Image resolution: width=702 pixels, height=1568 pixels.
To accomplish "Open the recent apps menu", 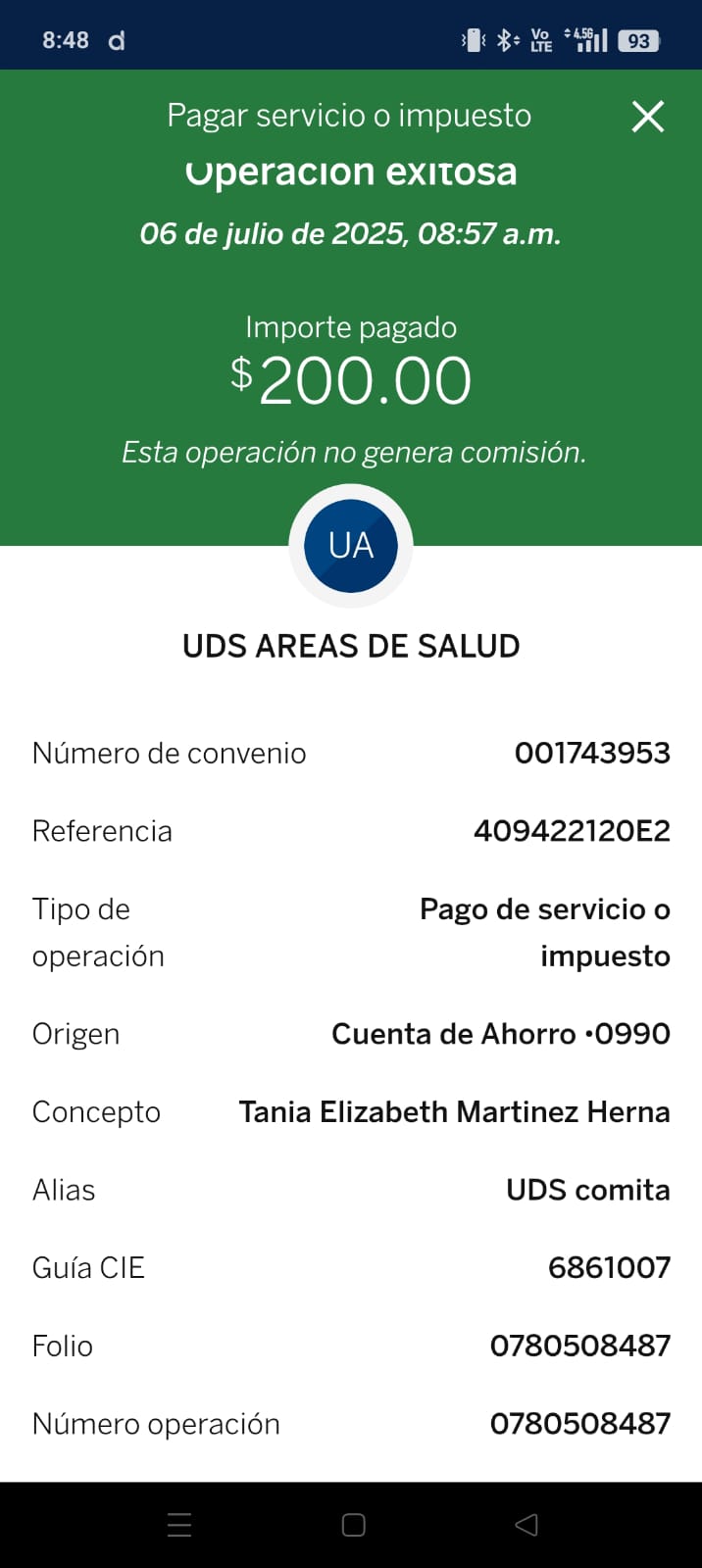I will pyautogui.click(x=179, y=1524).
